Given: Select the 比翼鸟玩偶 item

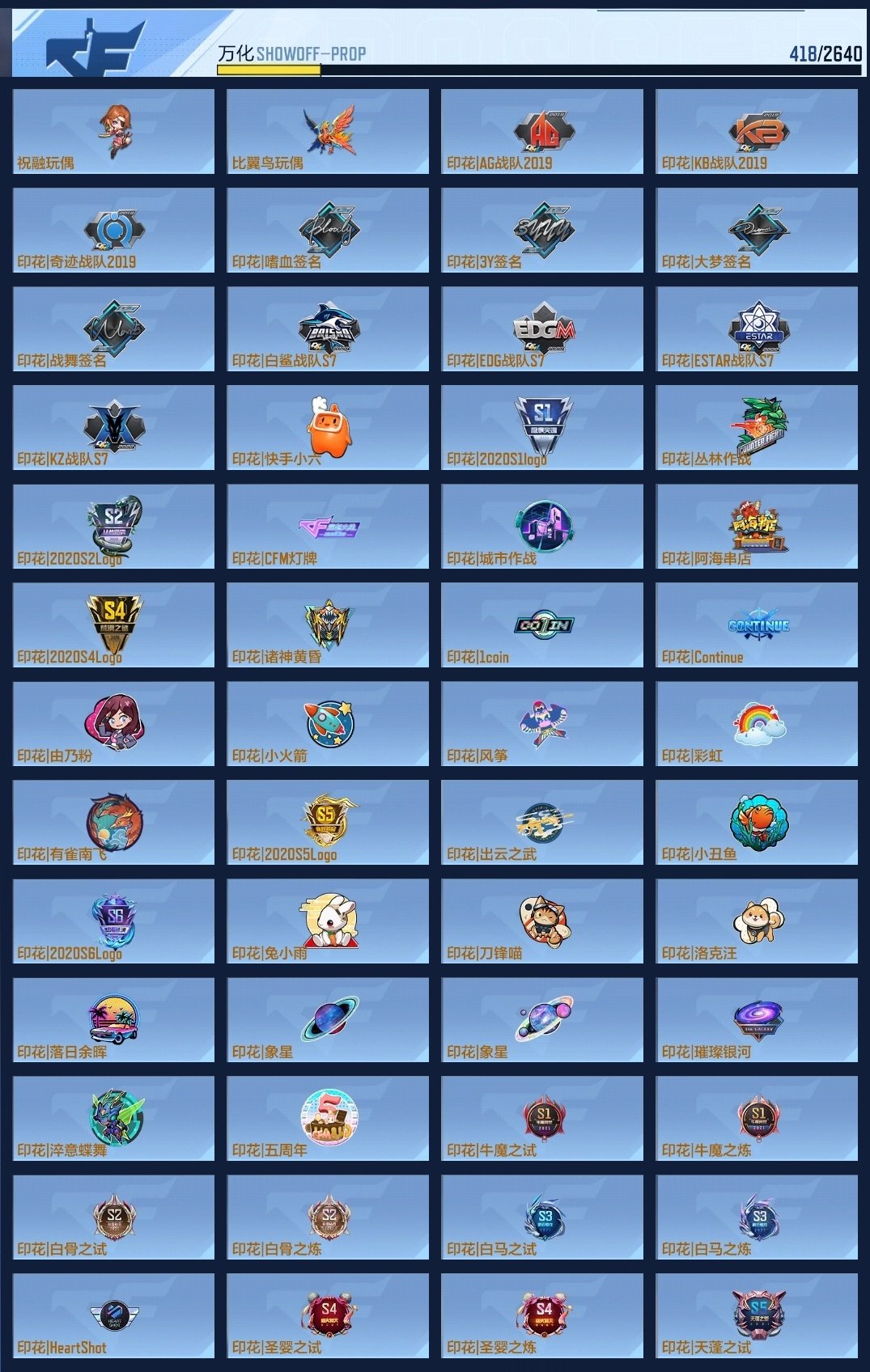Looking at the screenshot, I should [328, 131].
